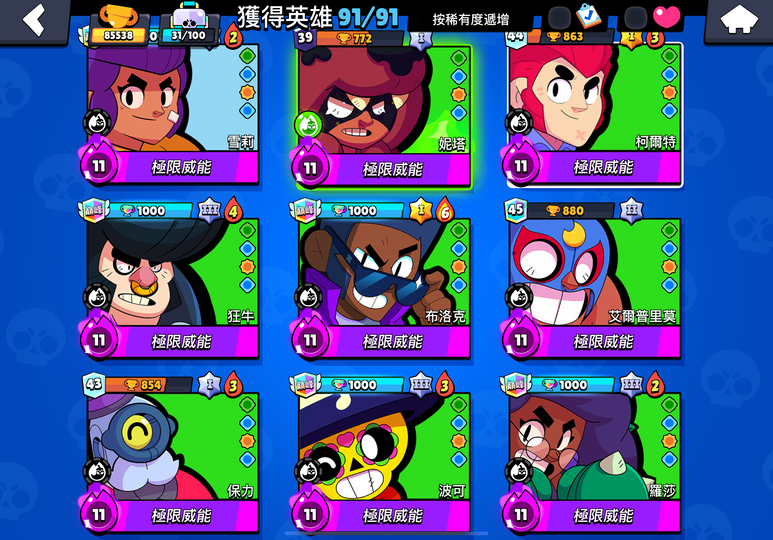The height and width of the screenshot is (540, 773).
Task: Open 羅莎 brawler card
Action: (x=594, y=448)
